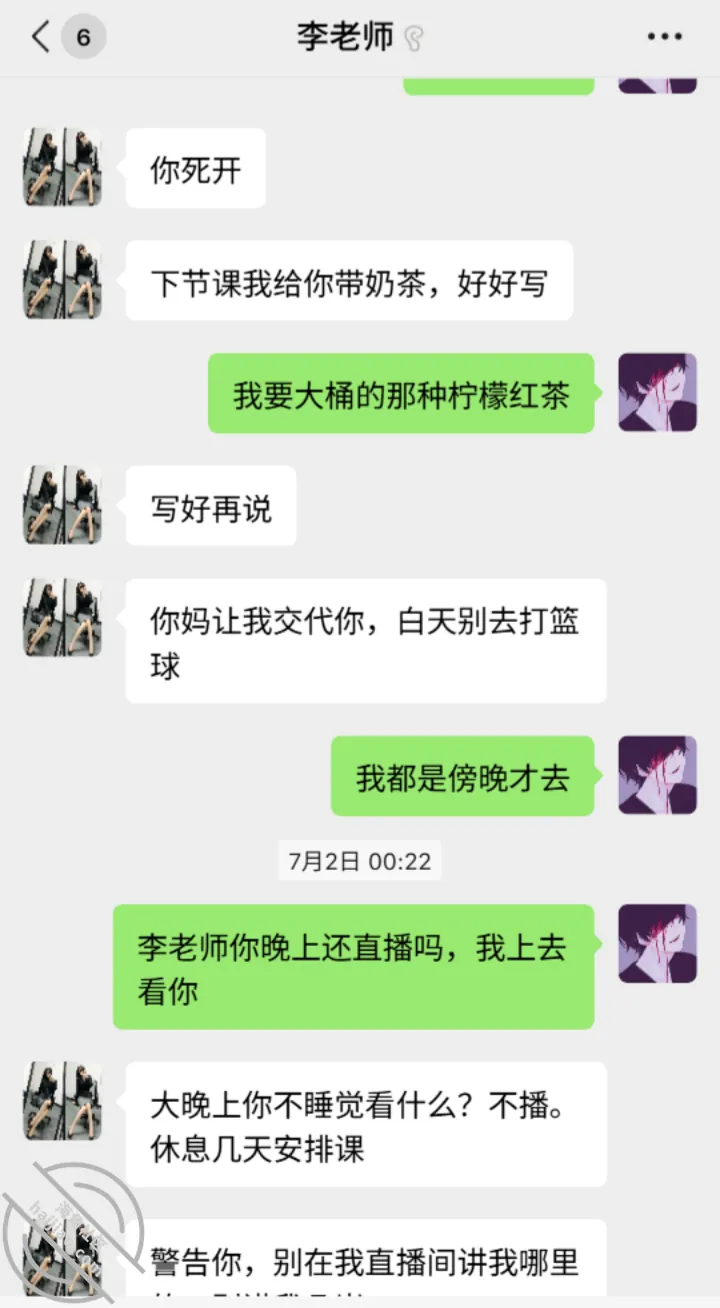The height and width of the screenshot is (1308, 720).
Task: Open 李老师's avatar beside "你死开"
Action: (x=63, y=167)
